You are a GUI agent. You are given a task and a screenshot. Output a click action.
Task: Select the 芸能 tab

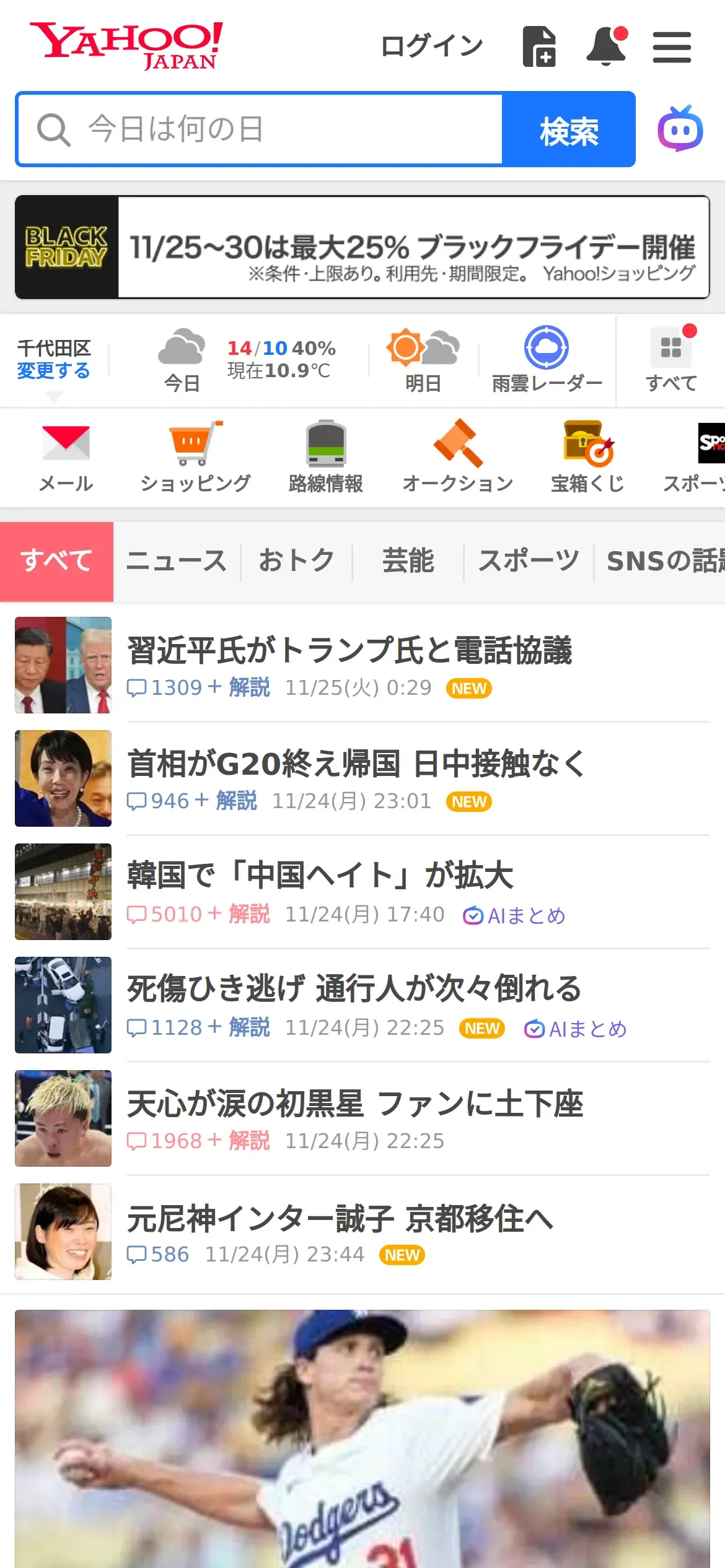(408, 561)
